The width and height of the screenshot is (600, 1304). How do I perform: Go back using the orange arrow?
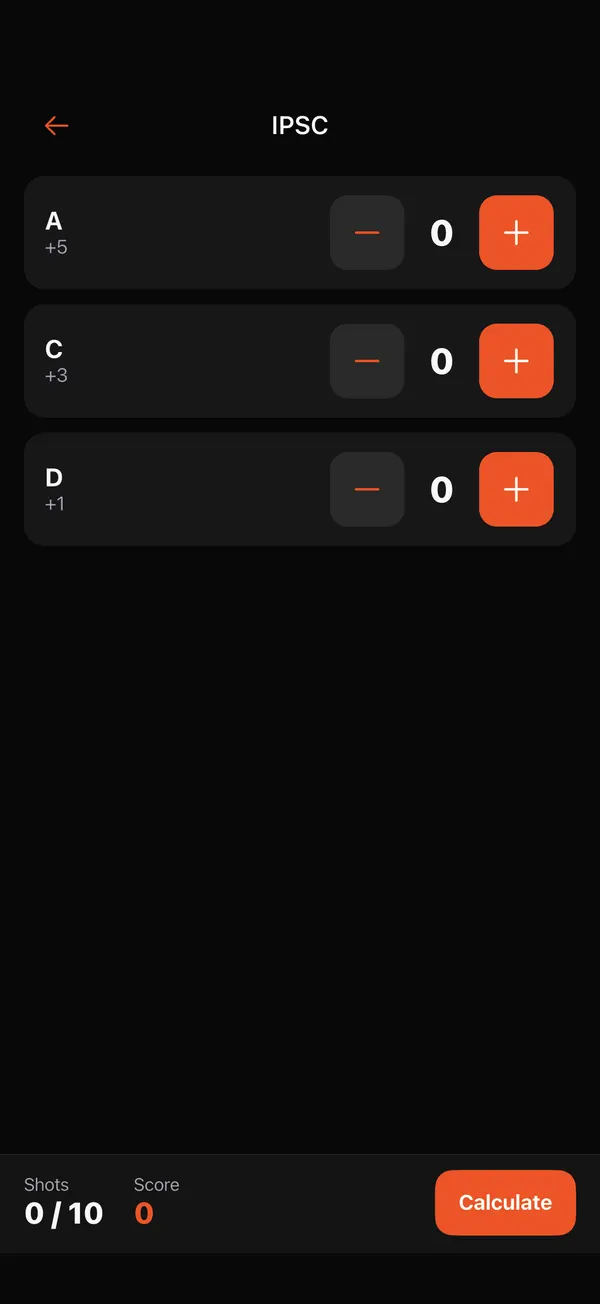pyautogui.click(x=56, y=125)
